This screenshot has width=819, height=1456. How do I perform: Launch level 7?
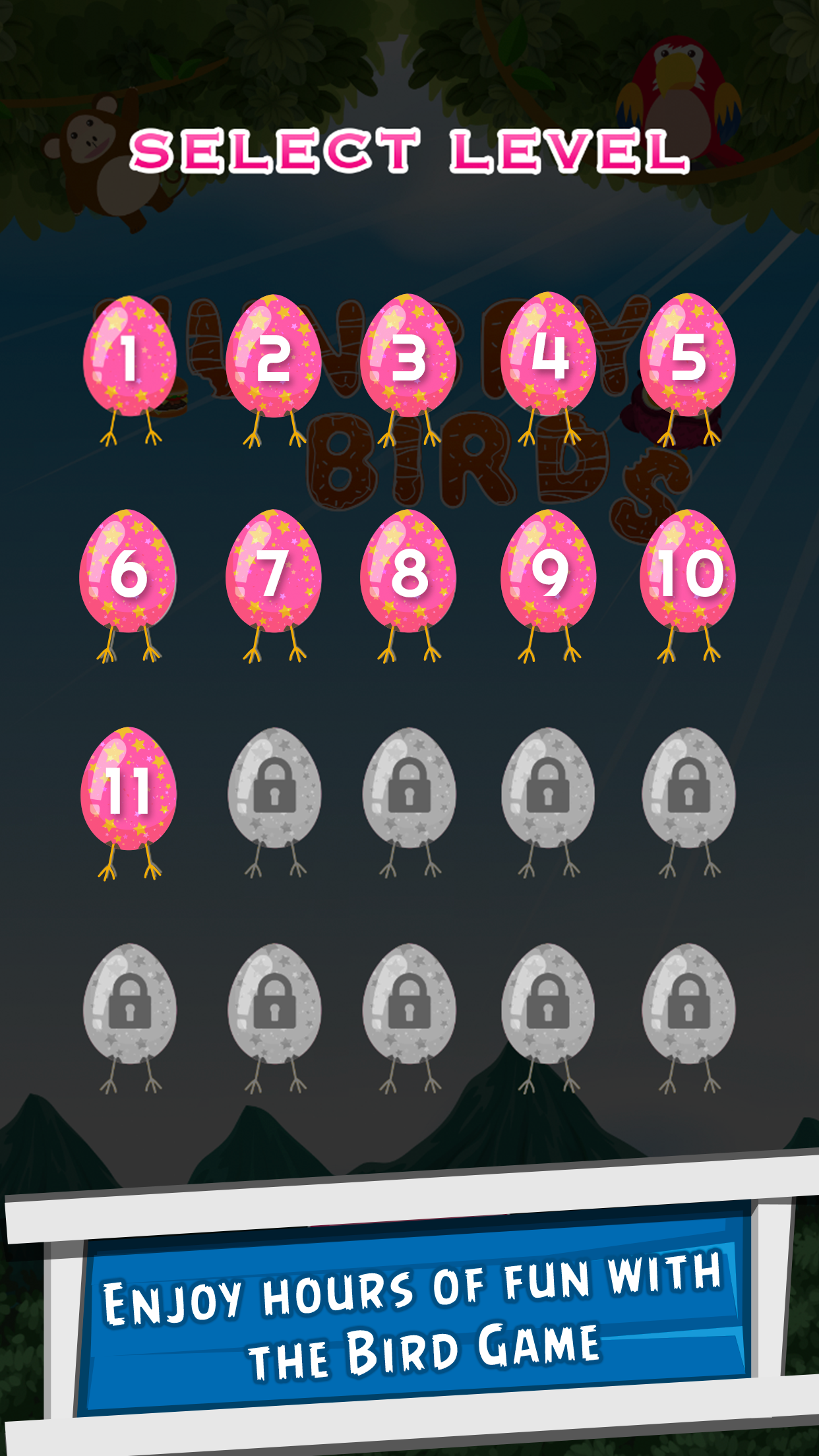[274, 585]
